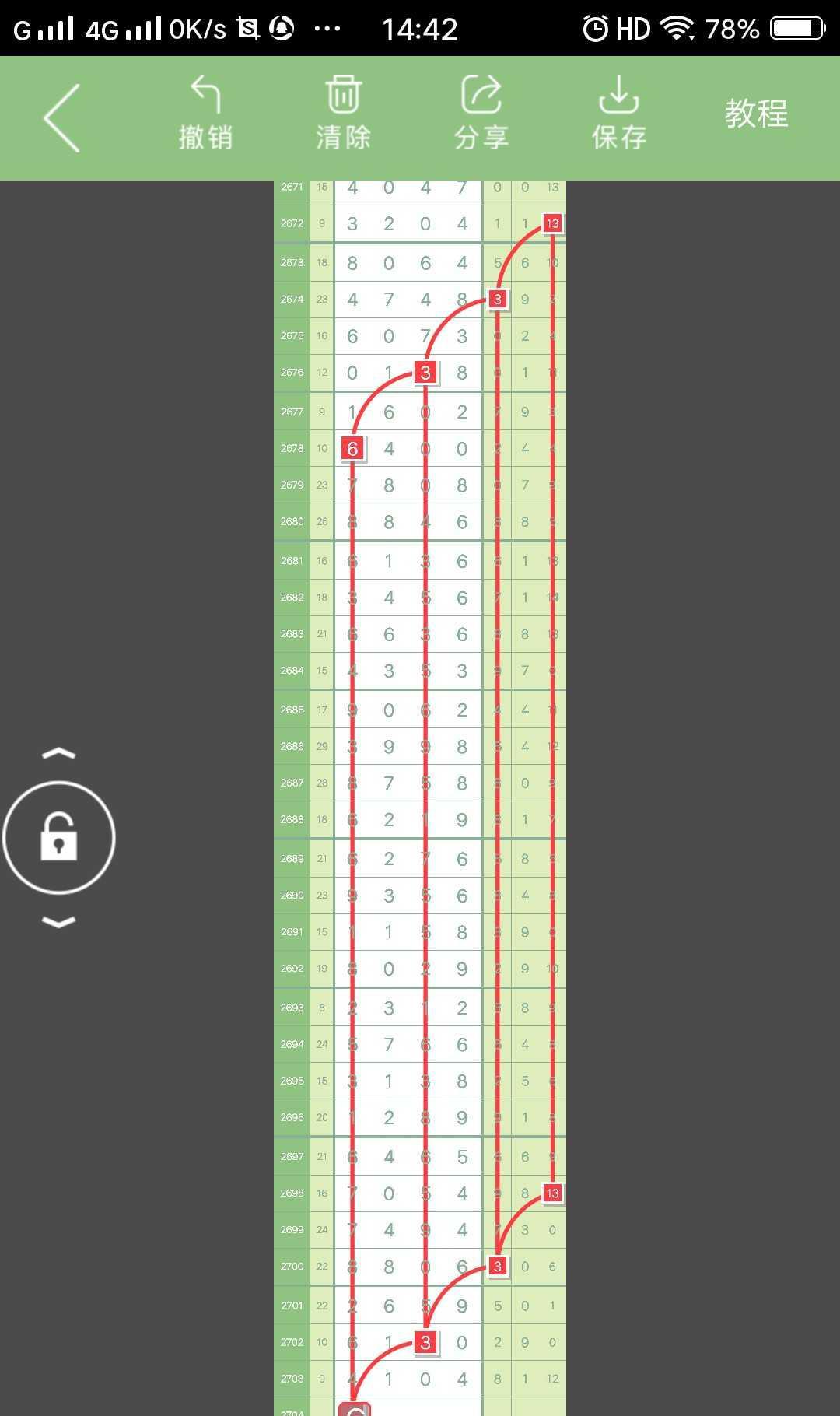Tap the down chevron below the lock

[59, 922]
